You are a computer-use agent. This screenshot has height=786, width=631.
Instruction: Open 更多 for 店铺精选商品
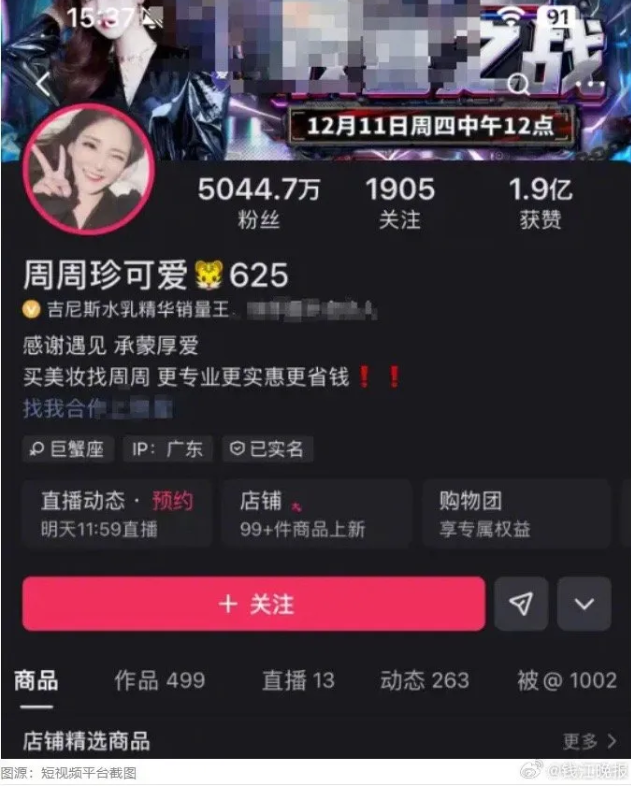click(588, 741)
